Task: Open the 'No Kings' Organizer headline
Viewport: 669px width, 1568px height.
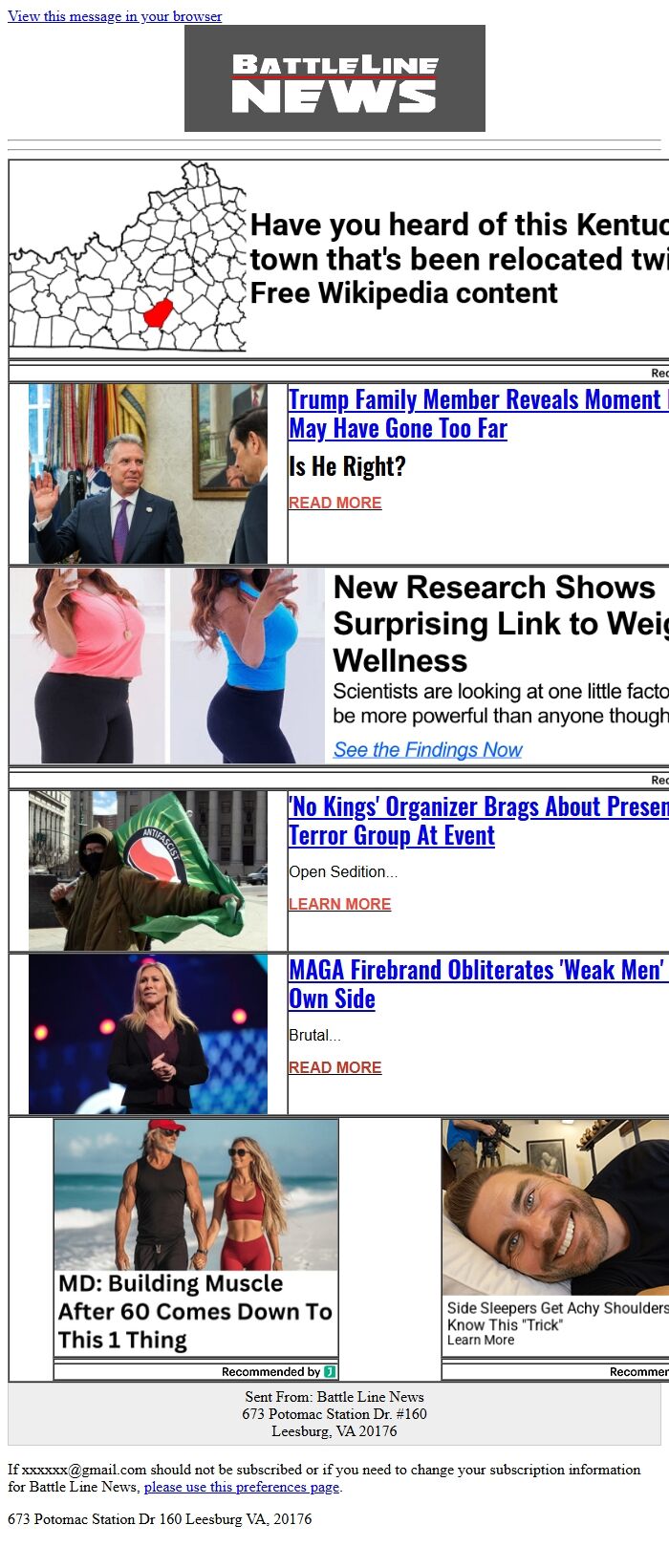Action: tap(478, 821)
